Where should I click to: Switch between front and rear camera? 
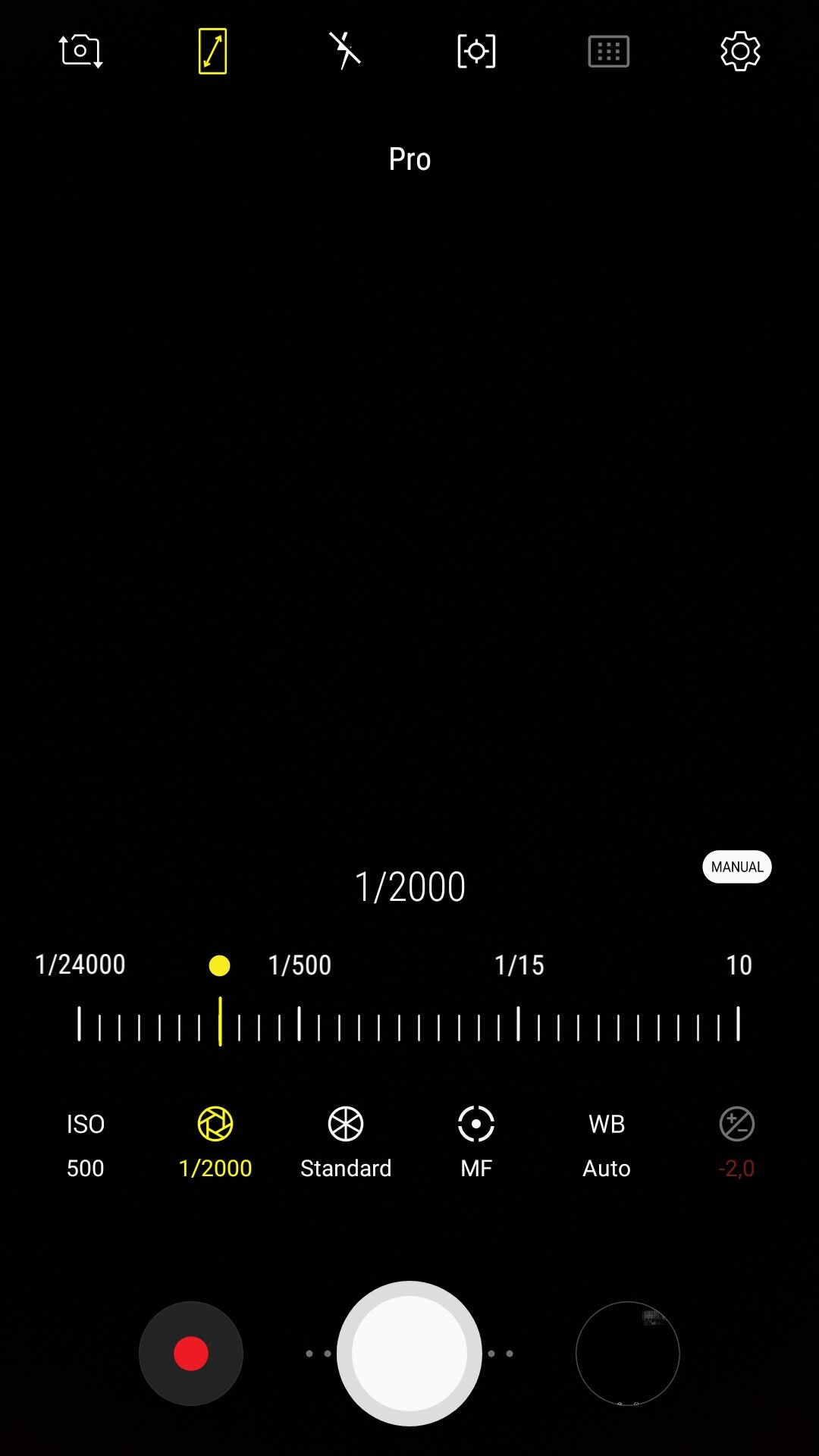click(80, 52)
